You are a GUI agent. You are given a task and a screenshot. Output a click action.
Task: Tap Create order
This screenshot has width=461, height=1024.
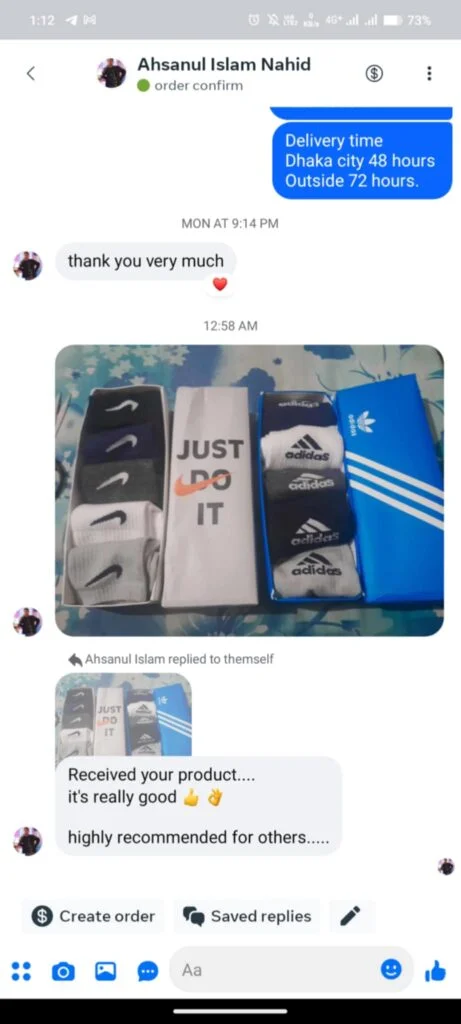click(x=93, y=916)
